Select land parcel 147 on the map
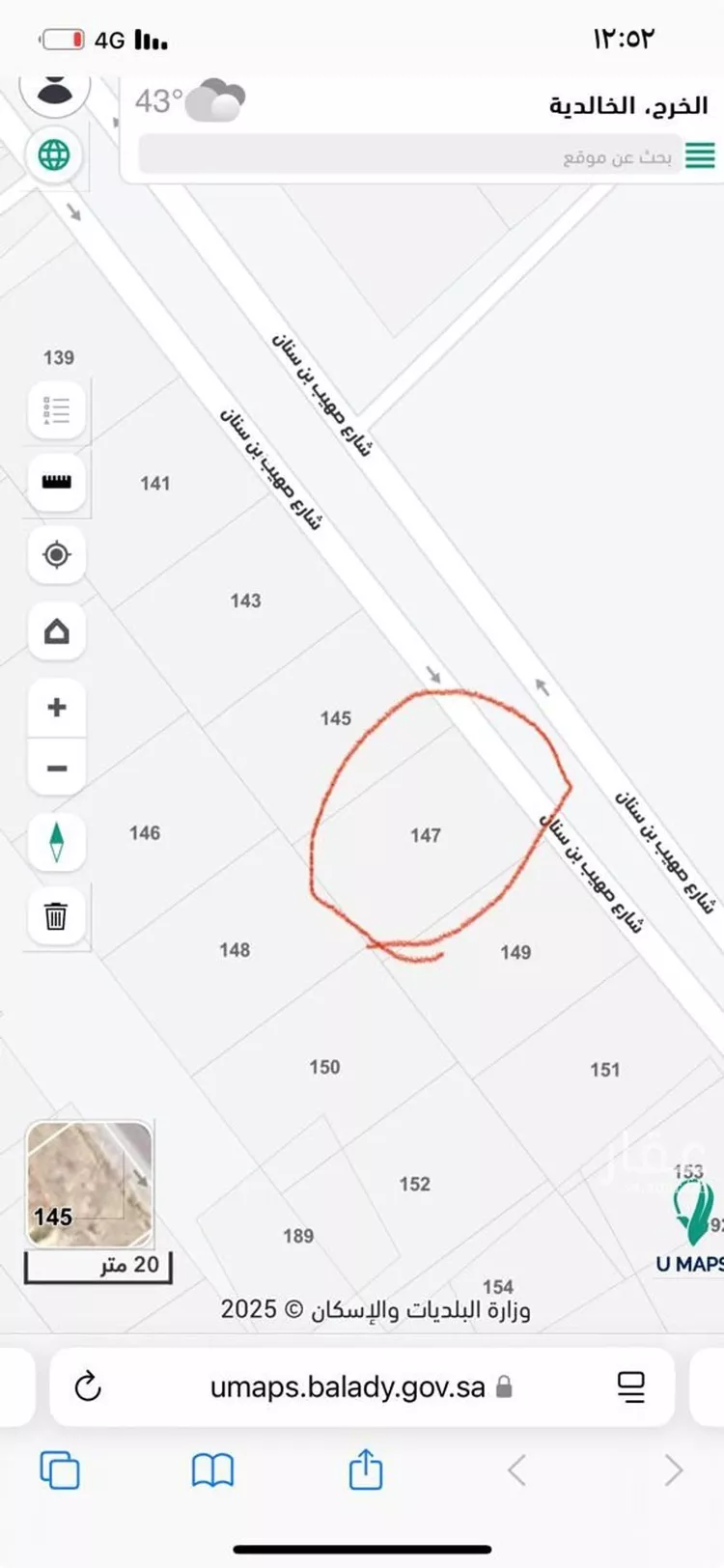724x1568 pixels. tap(425, 835)
